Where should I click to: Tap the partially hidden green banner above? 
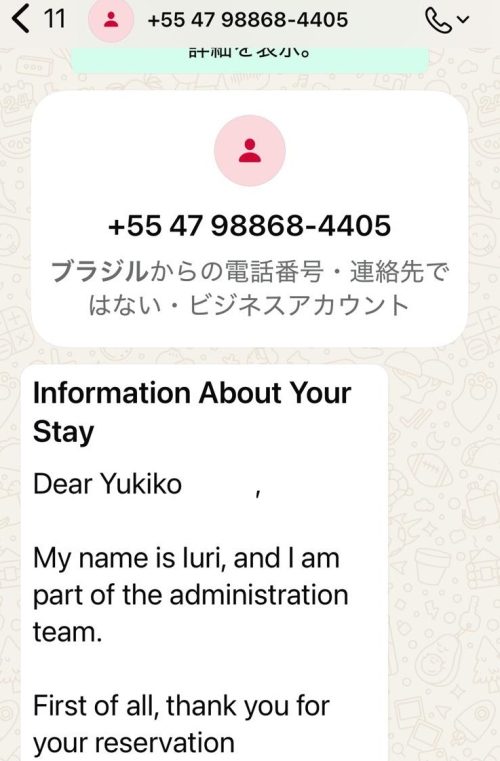tap(250, 60)
